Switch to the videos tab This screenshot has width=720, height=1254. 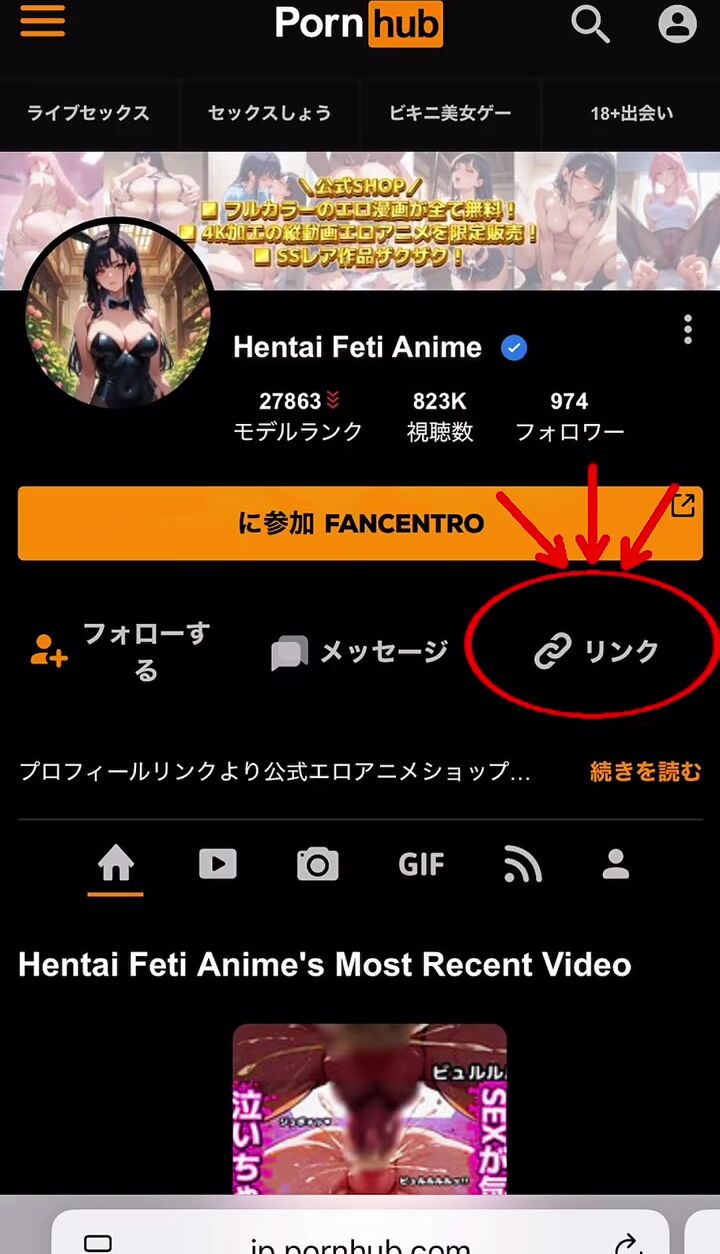click(x=217, y=864)
